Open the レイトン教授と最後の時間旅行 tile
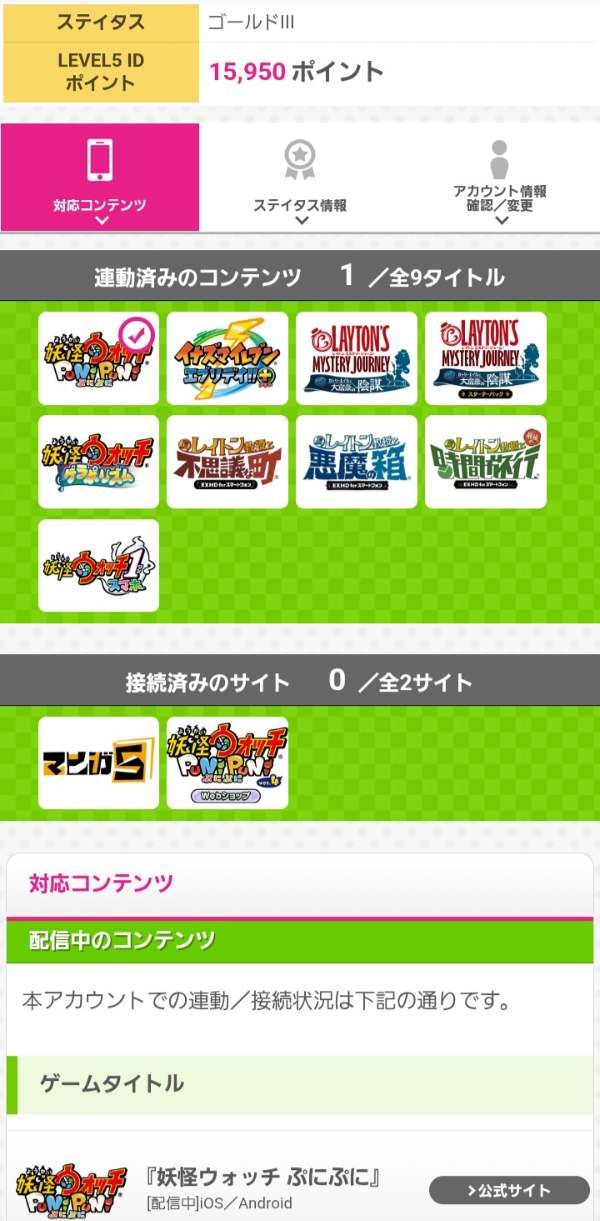This screenshot has width=600, height=1221. tap(486, 462)
